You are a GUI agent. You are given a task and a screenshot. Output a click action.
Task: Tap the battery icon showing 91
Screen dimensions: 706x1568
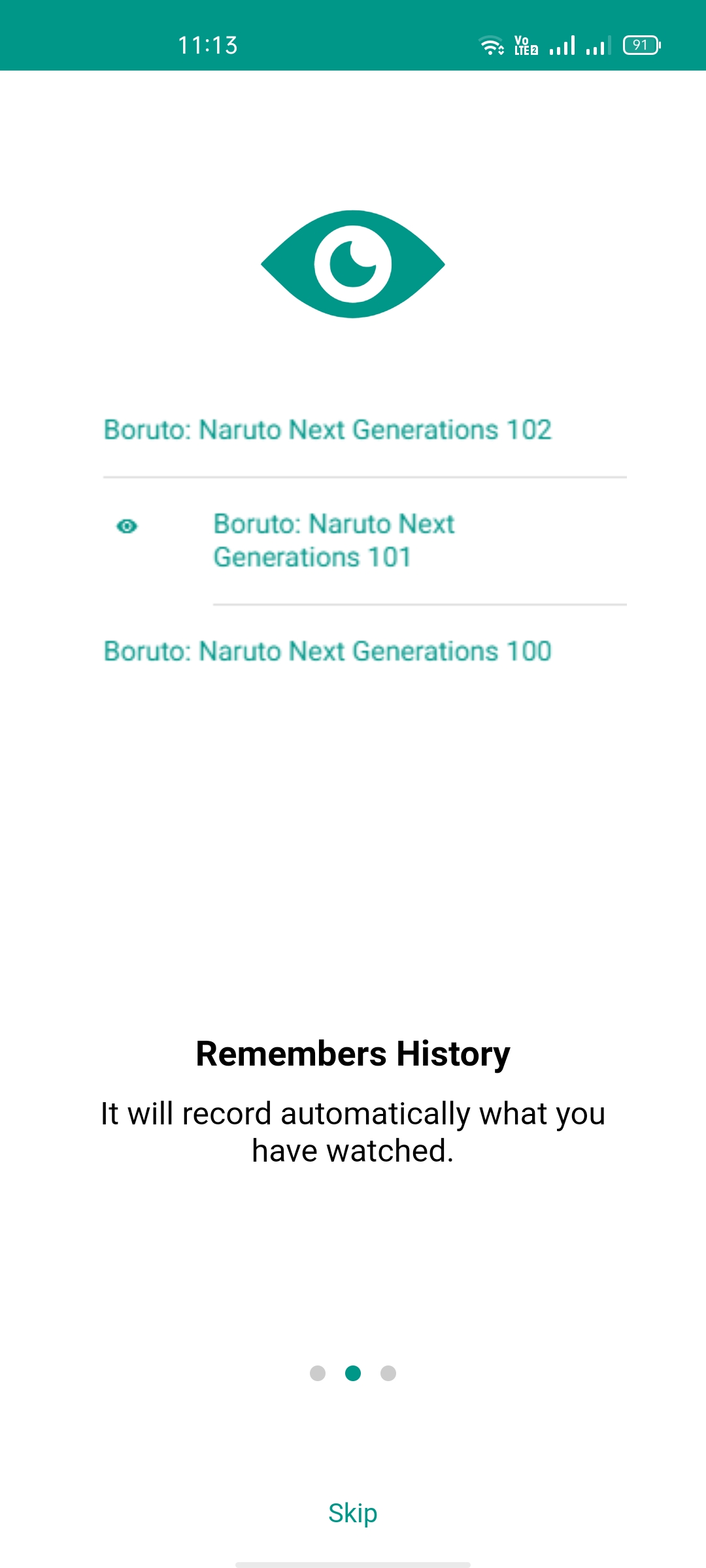click(x=641, y=44)
